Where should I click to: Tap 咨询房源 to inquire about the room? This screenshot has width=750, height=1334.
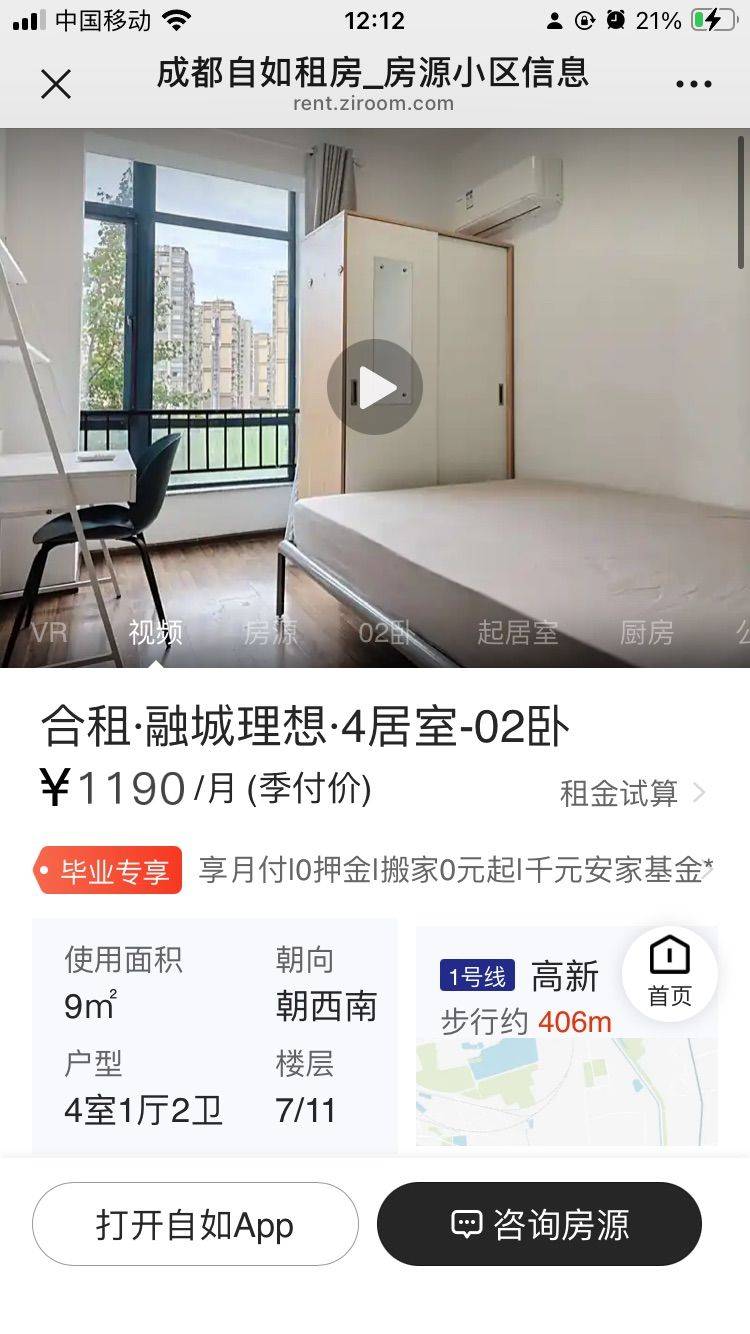coord(539,1224)
